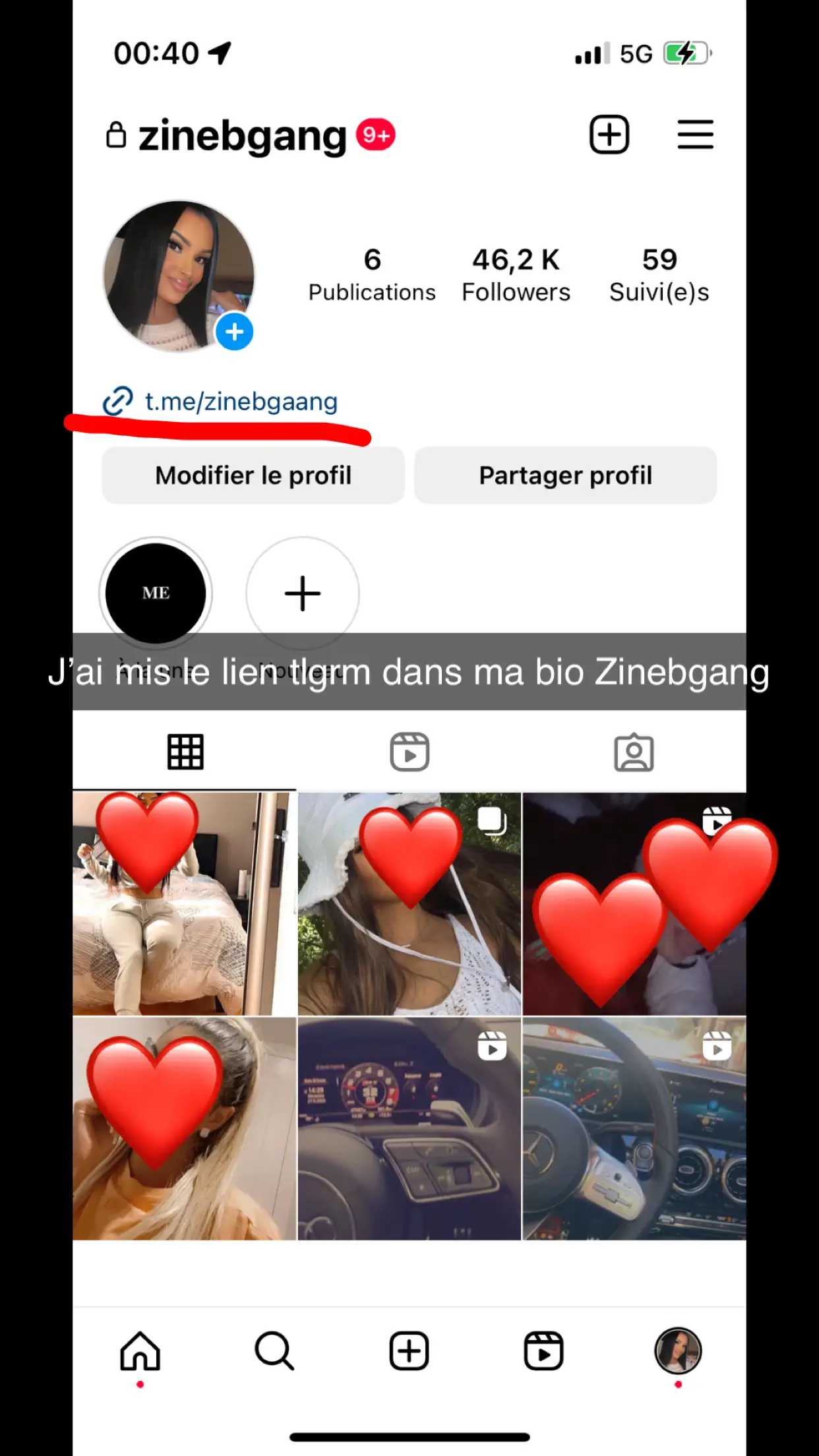Tap Partager profil
The image size is (819, 1456).
[x=565, y=475]
